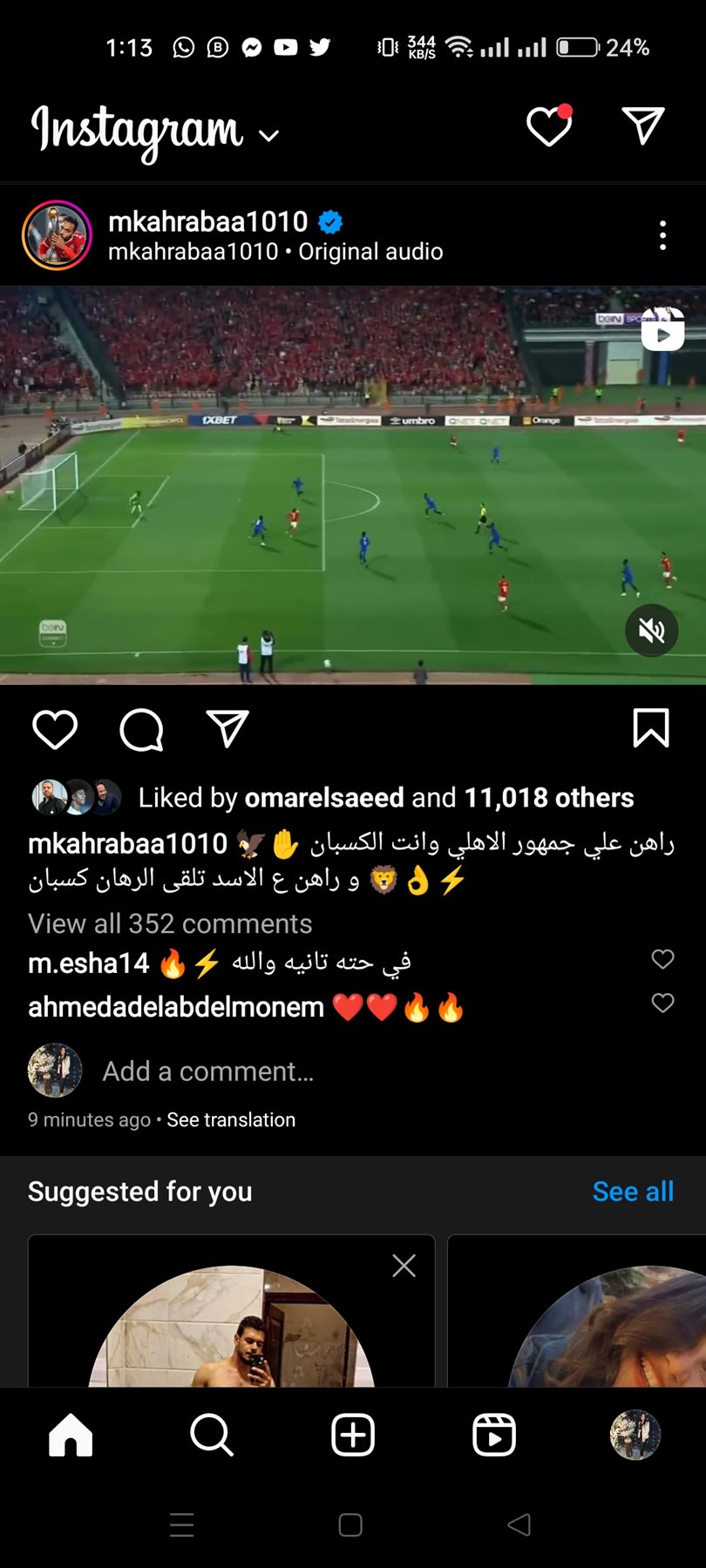See all suggested accounts
The image size is (706, 1568).
633,1191
